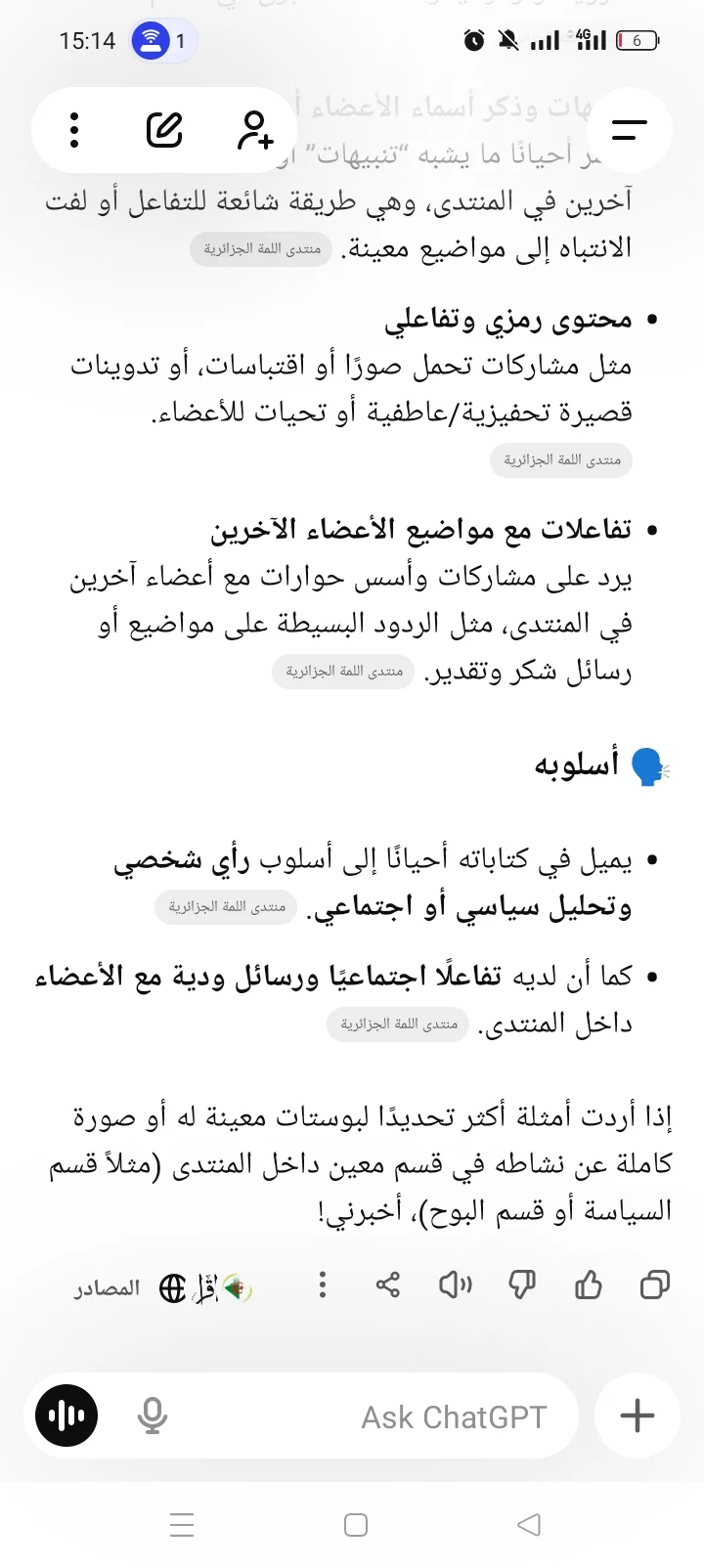Dislike the response with thumbs down
Viewport: 704px width, 1568px height.
(522, 1285)
